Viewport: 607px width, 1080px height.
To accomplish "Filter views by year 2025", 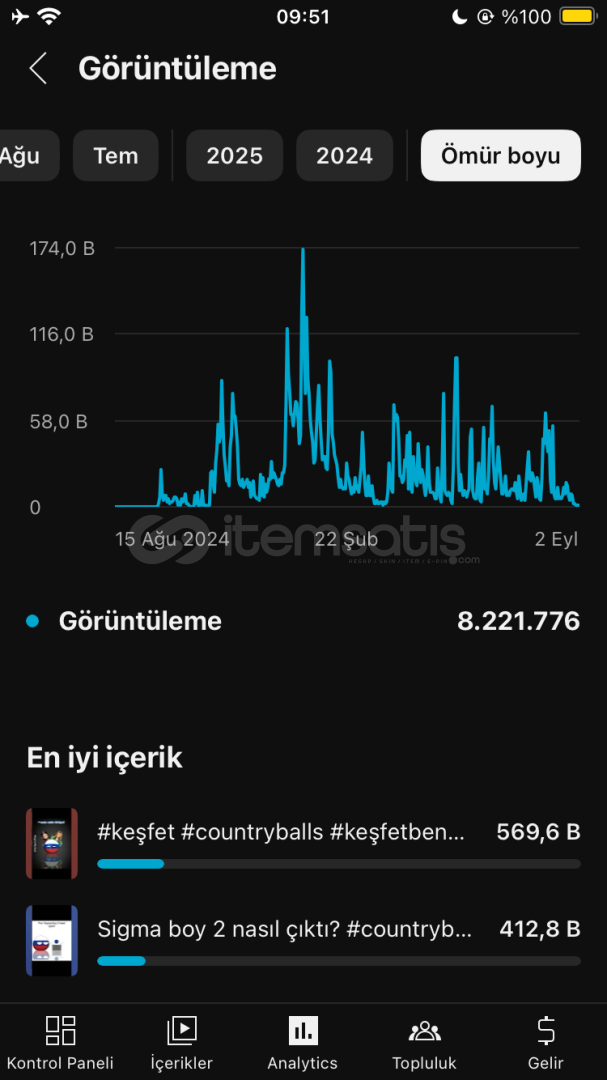I will click(x=234, y=156).
